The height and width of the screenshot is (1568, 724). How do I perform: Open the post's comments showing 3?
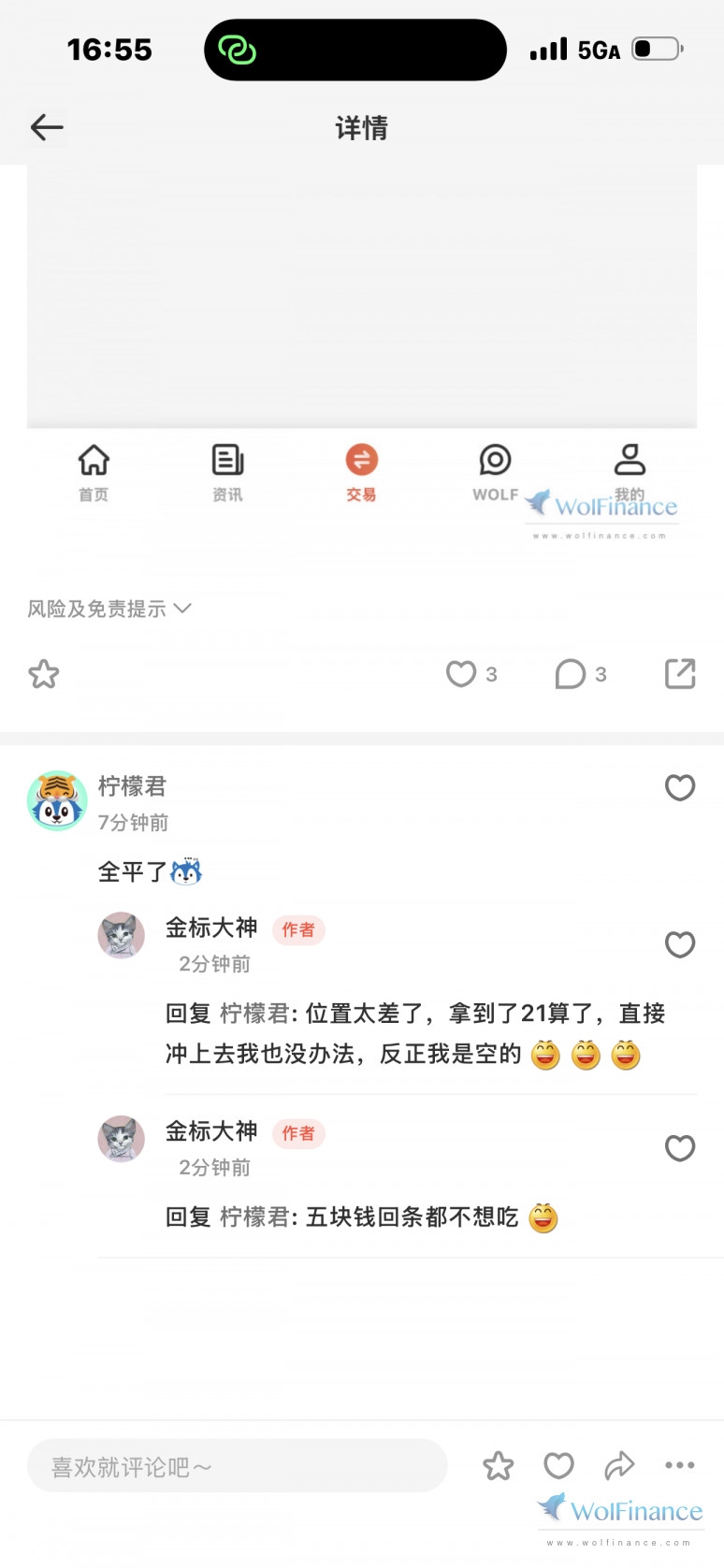571,674
